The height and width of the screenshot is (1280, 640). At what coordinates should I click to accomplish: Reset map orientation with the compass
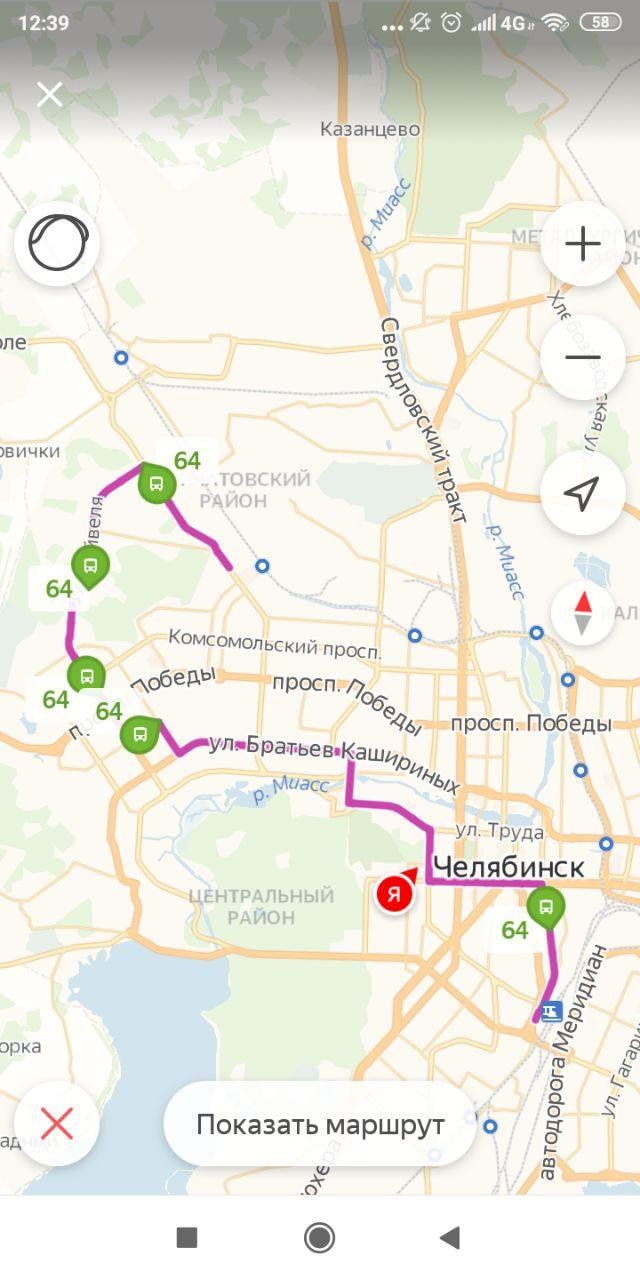(x=582, y=613)
